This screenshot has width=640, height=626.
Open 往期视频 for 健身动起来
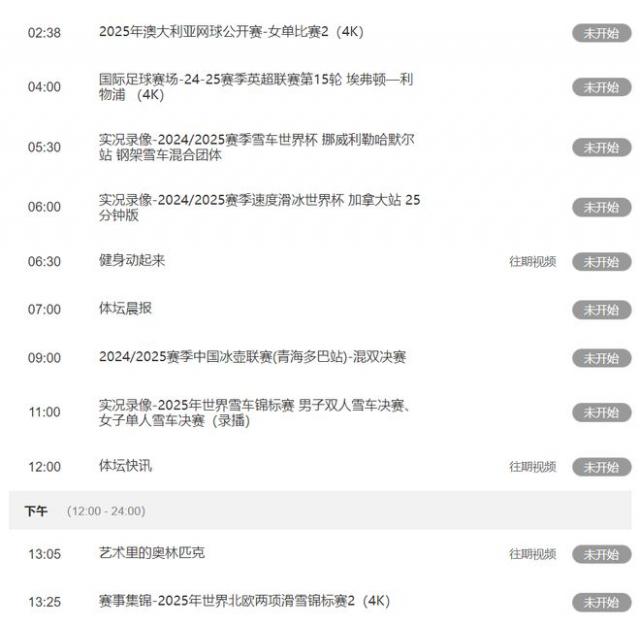pos(532,262)
